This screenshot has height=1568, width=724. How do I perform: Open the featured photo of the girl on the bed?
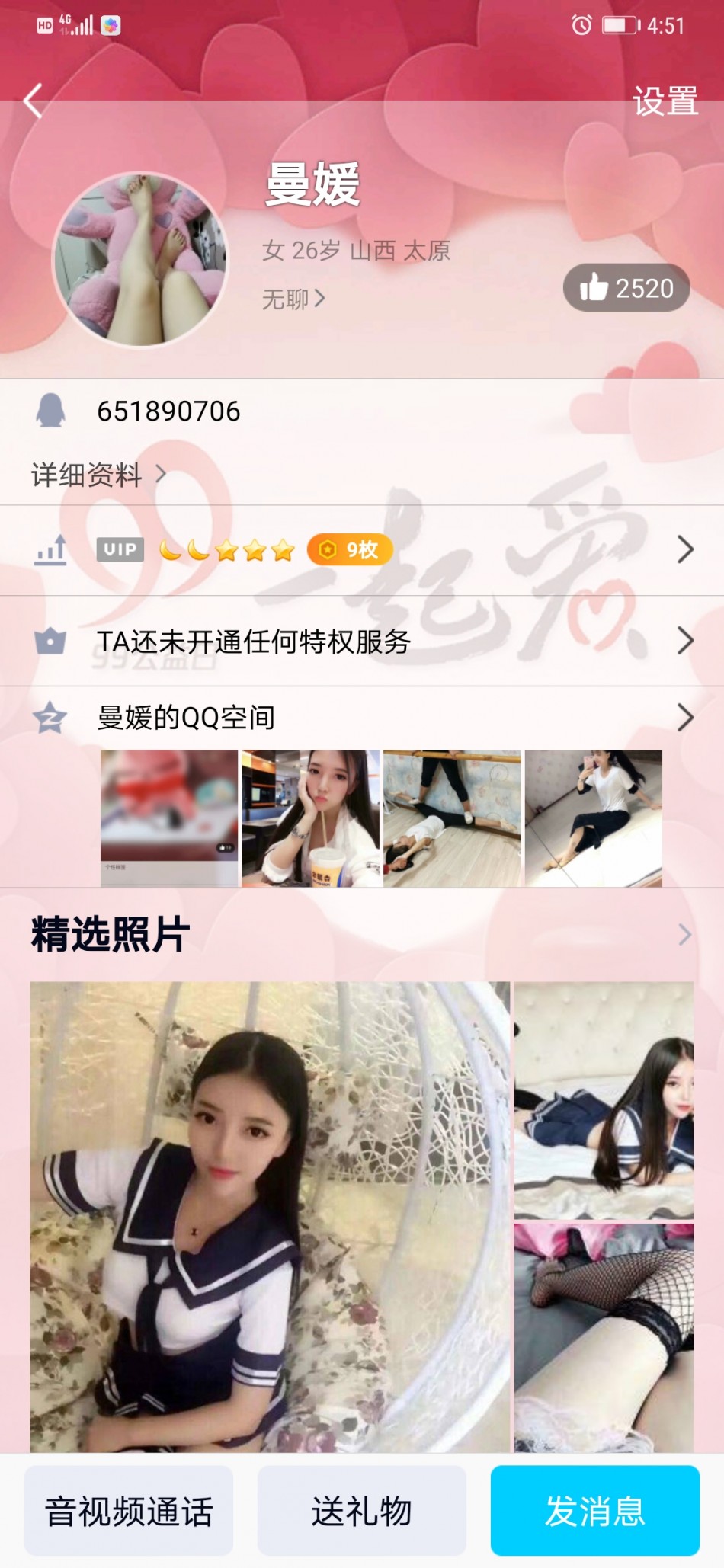604,1099
